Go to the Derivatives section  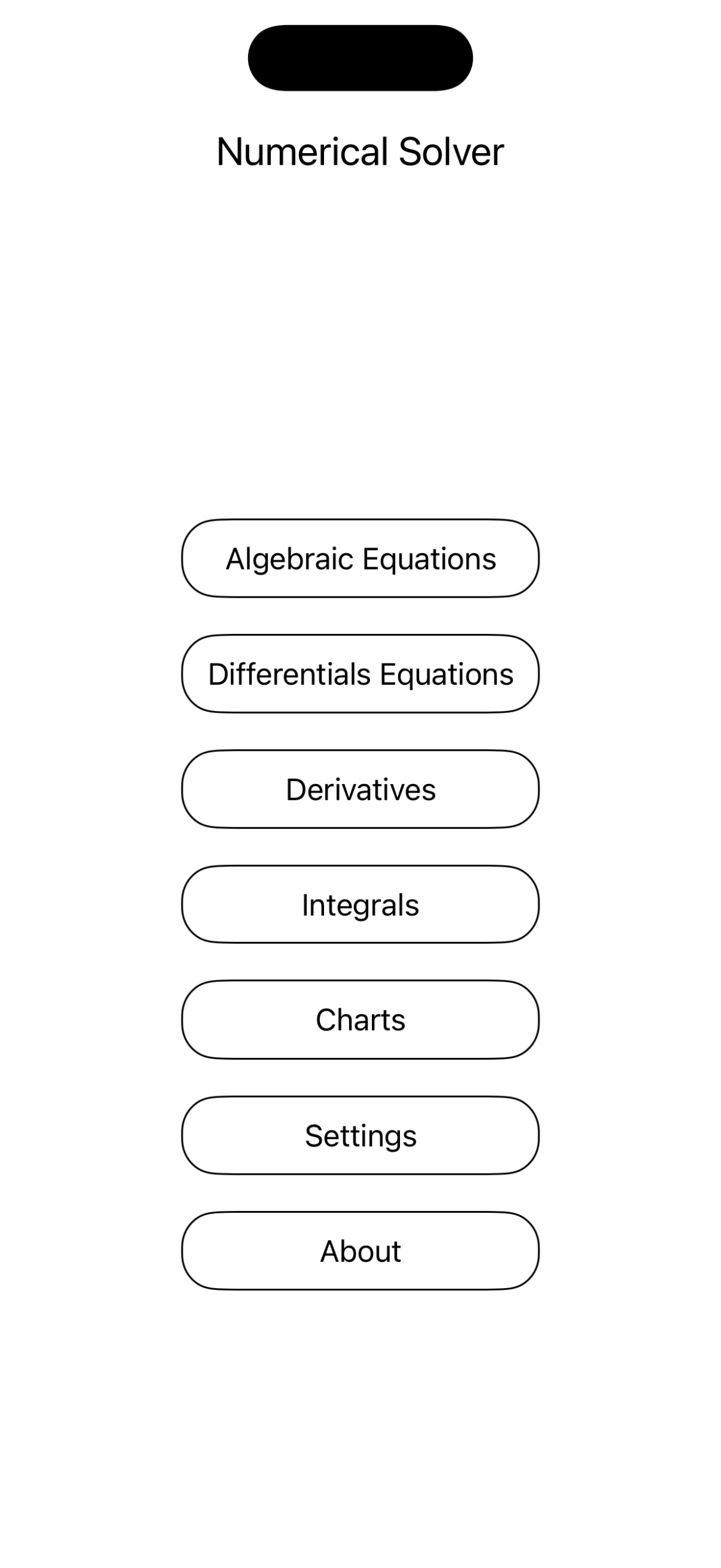(360, 789)
